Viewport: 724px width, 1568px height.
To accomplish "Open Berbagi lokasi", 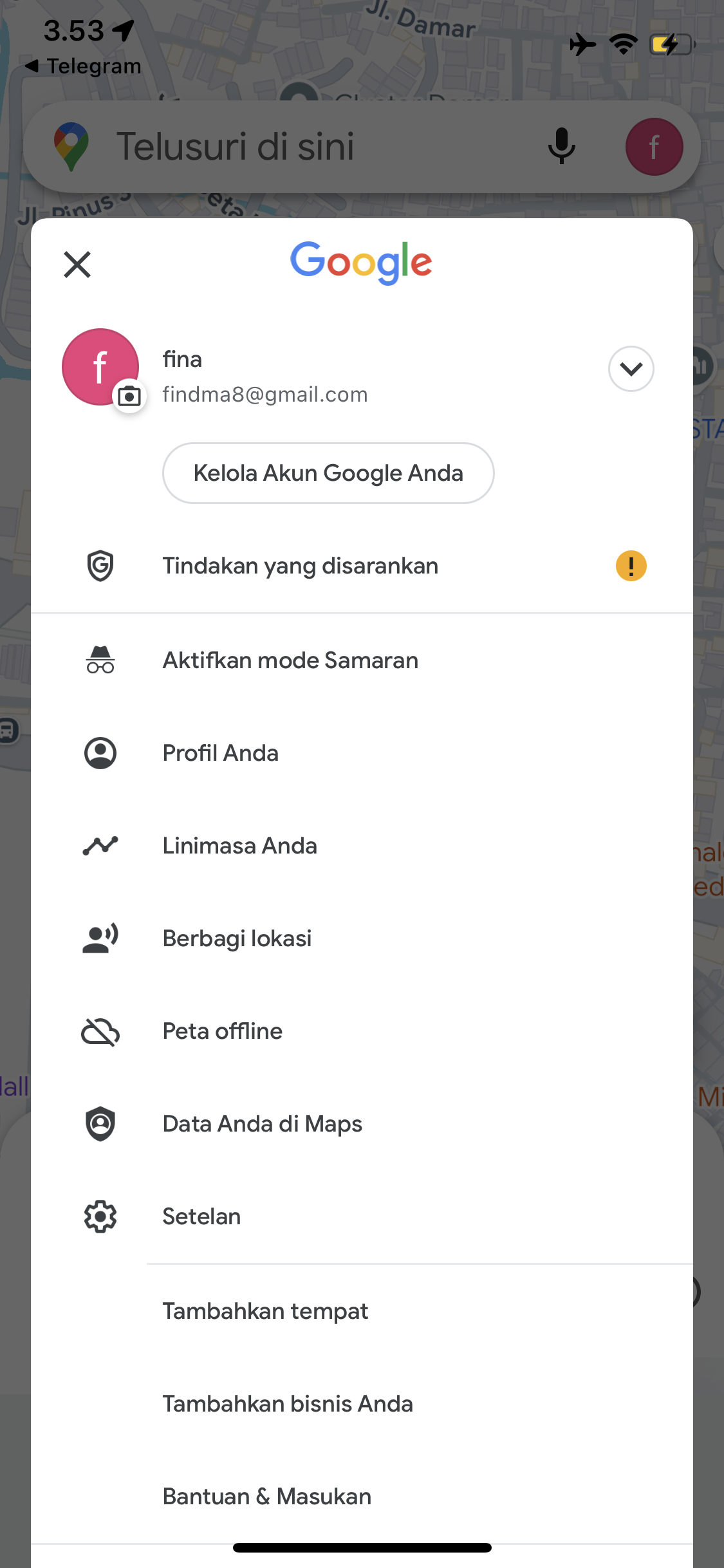I will pyautogui.click(x=362, y=938).
